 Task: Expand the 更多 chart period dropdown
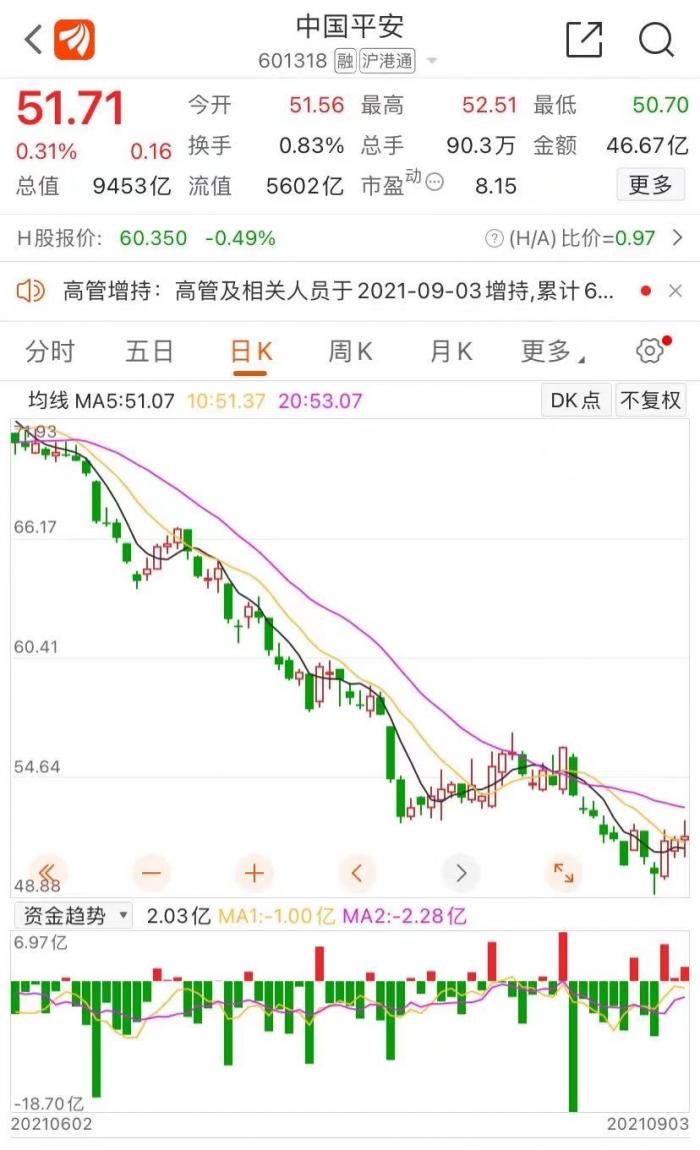tap(552, 352)
